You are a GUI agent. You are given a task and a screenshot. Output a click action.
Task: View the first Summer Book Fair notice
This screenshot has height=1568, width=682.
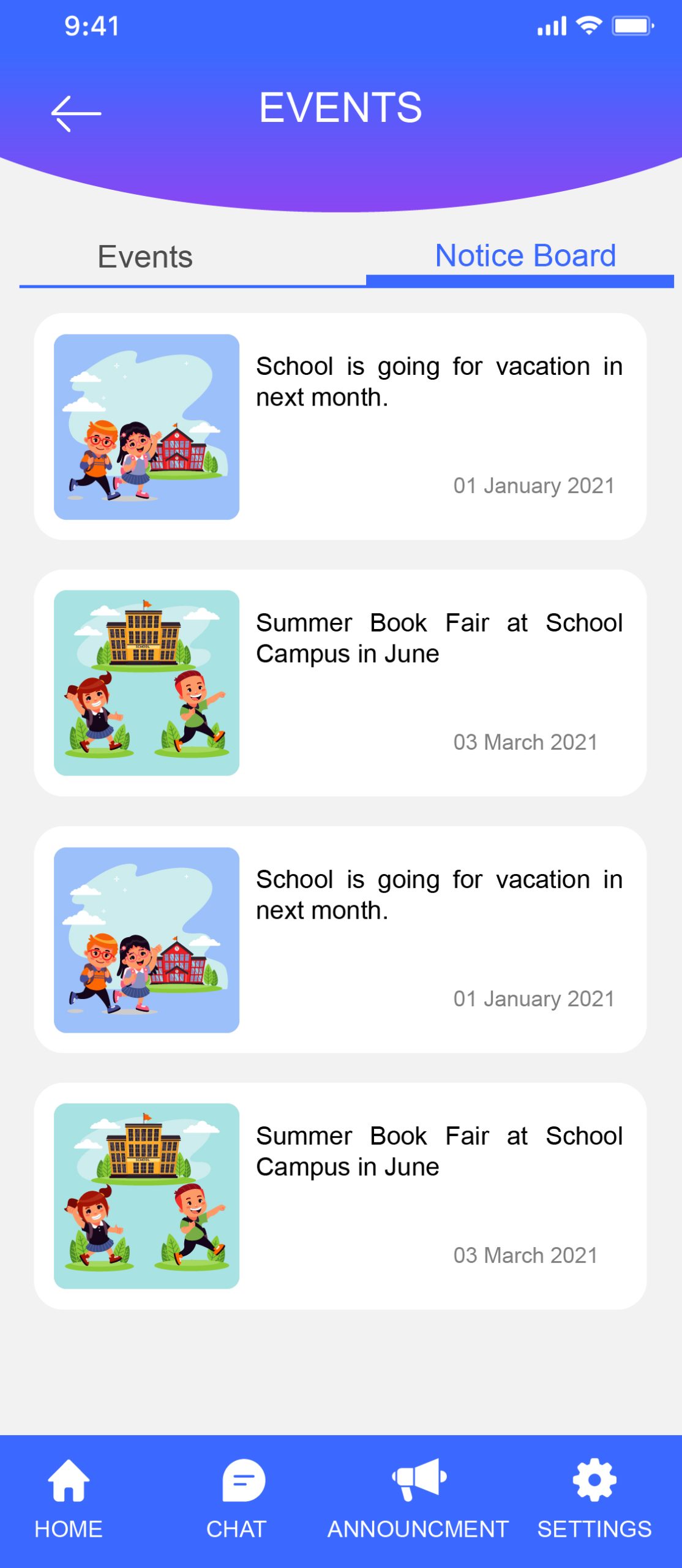tap(340, 682)
